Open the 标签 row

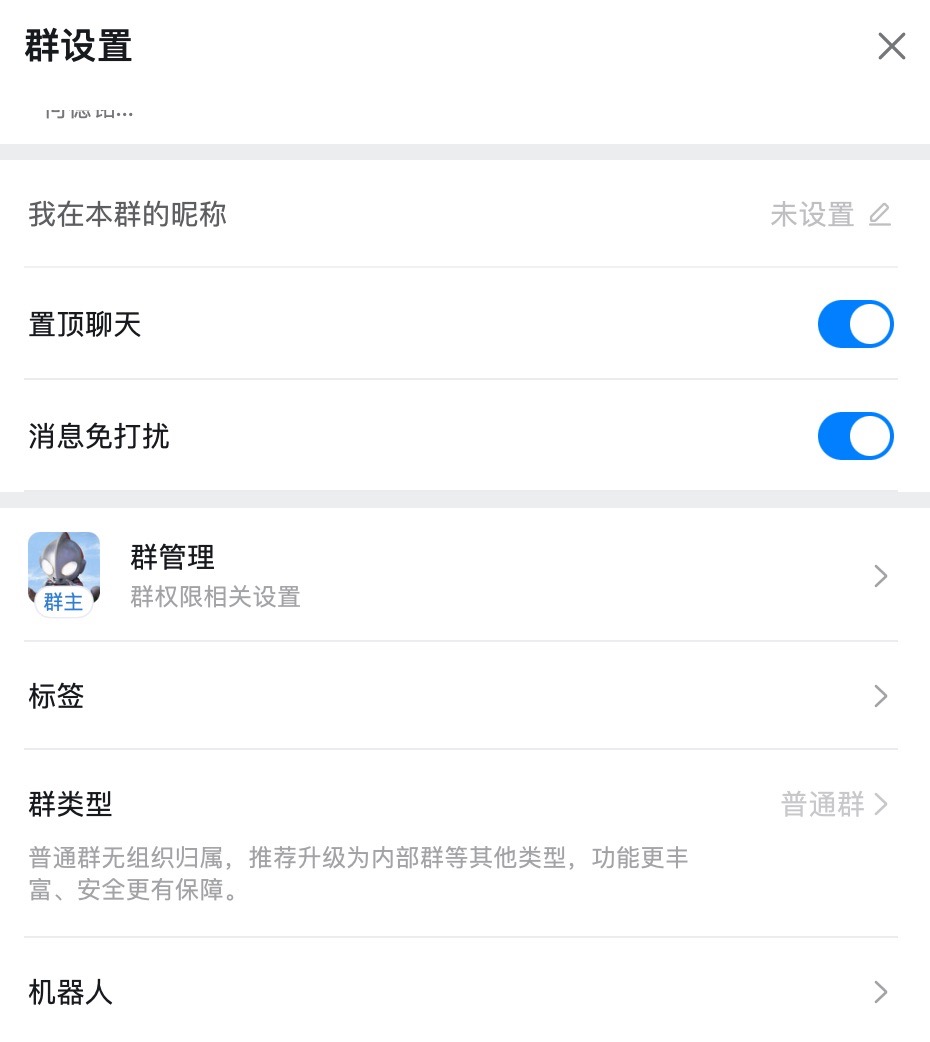(x=460, y=696)
